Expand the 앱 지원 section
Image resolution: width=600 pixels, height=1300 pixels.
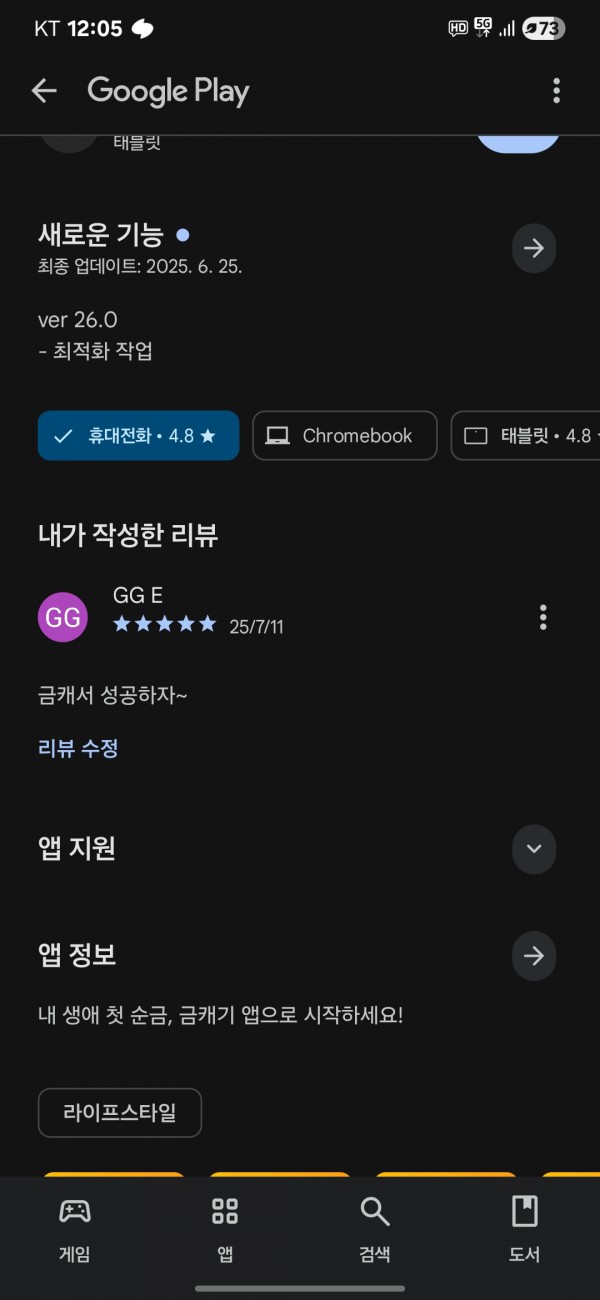click(534, 849)
